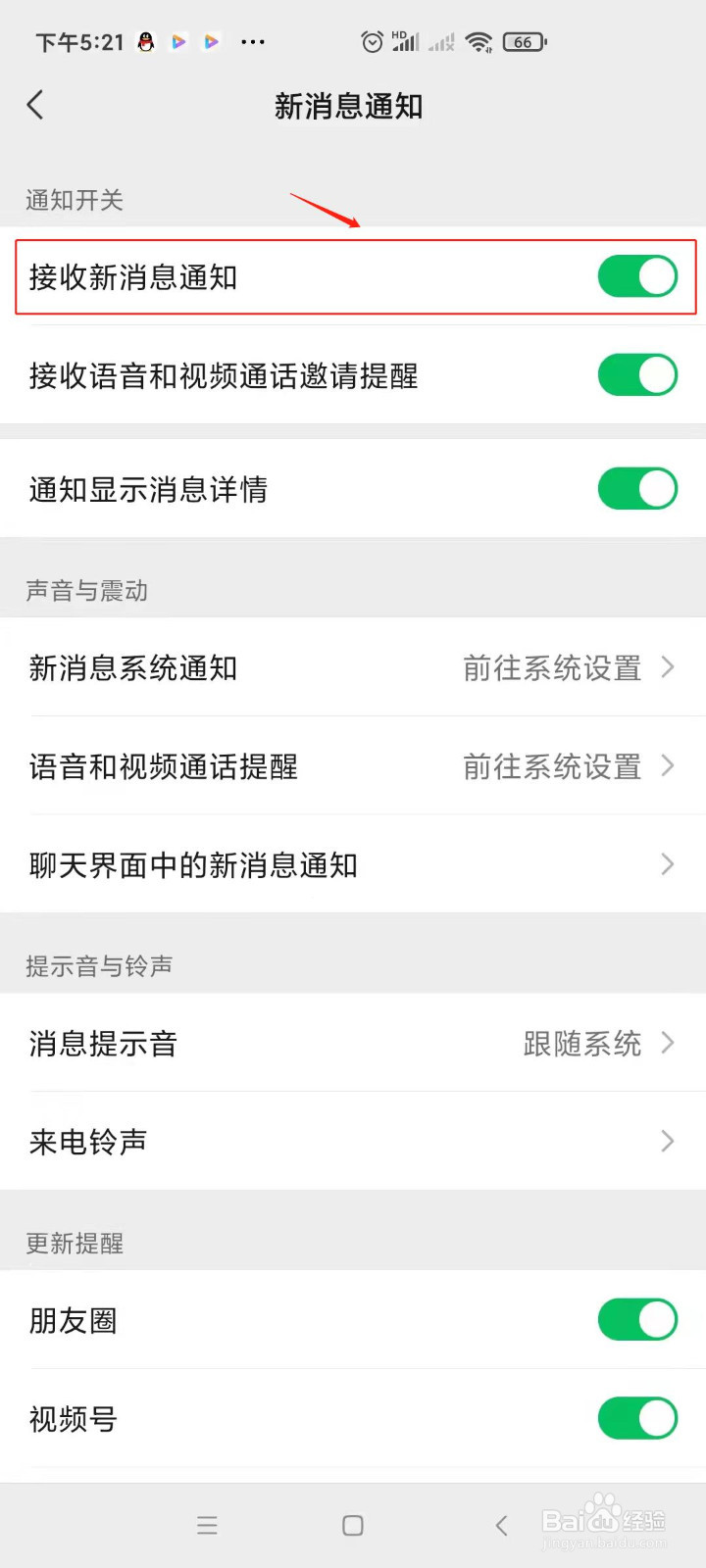Tap the battery indicator showing 66
This screenshot has width=706, height=1568.
[x=523, y=41]
